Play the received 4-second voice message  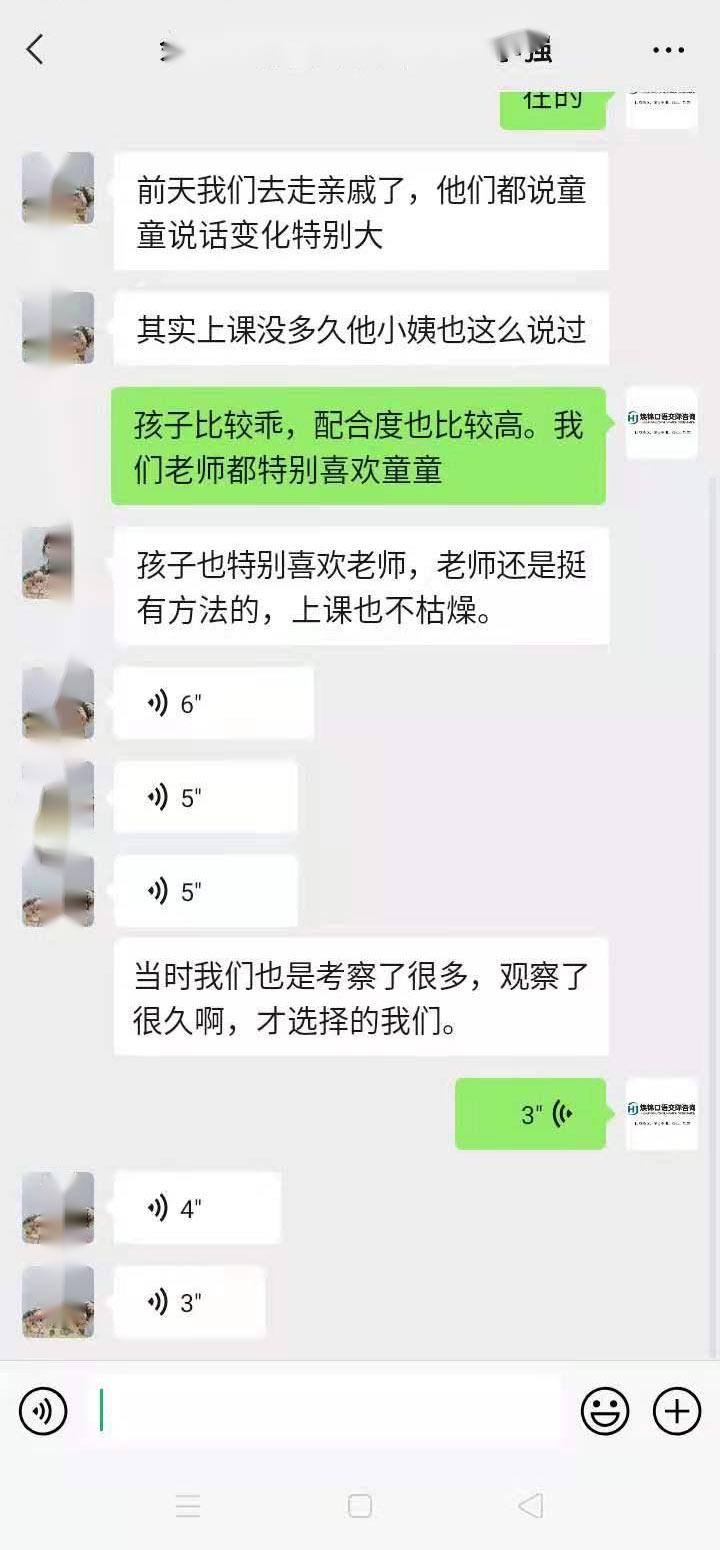197,1208
